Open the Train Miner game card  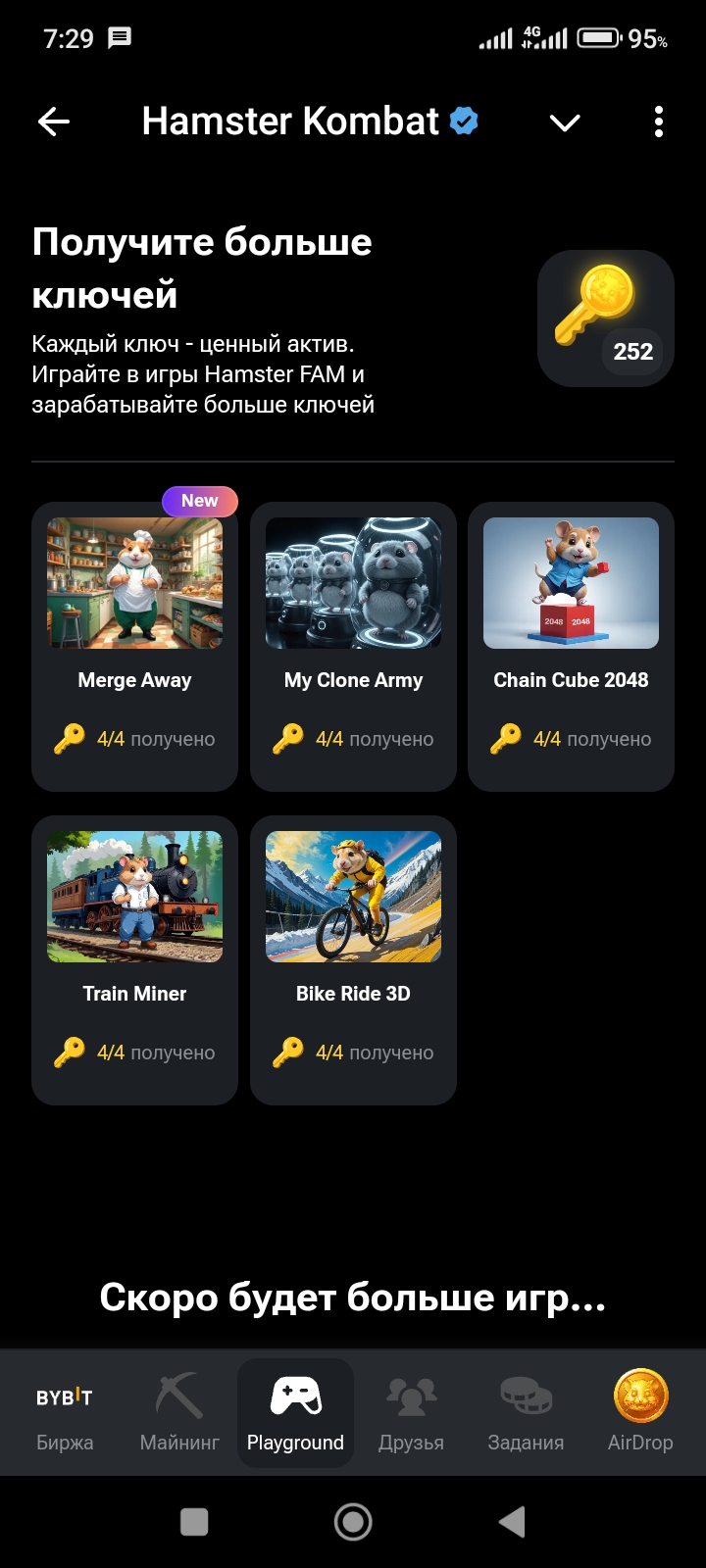pyautogui.click(x=134, y=958)
